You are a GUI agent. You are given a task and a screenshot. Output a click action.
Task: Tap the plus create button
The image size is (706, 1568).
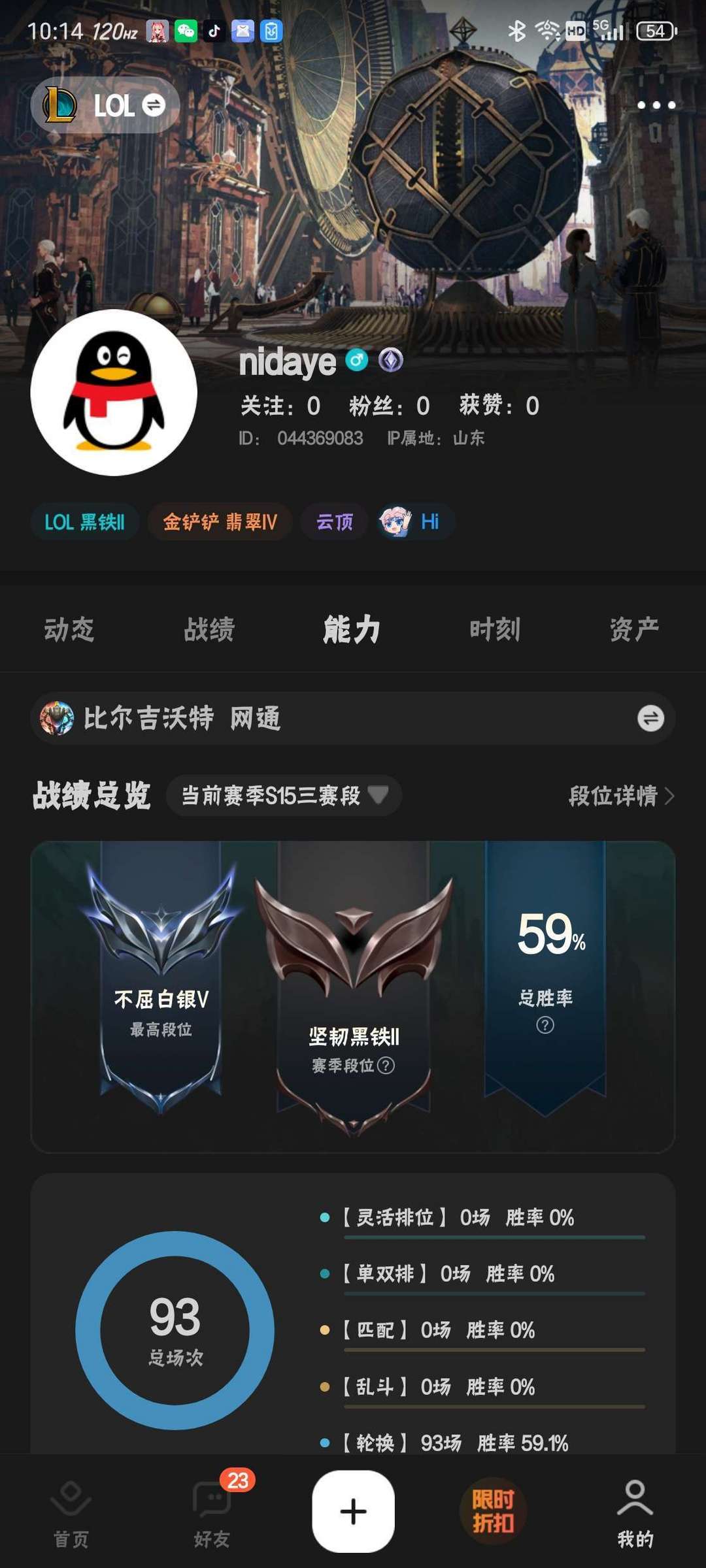(x=353, y=1511)
